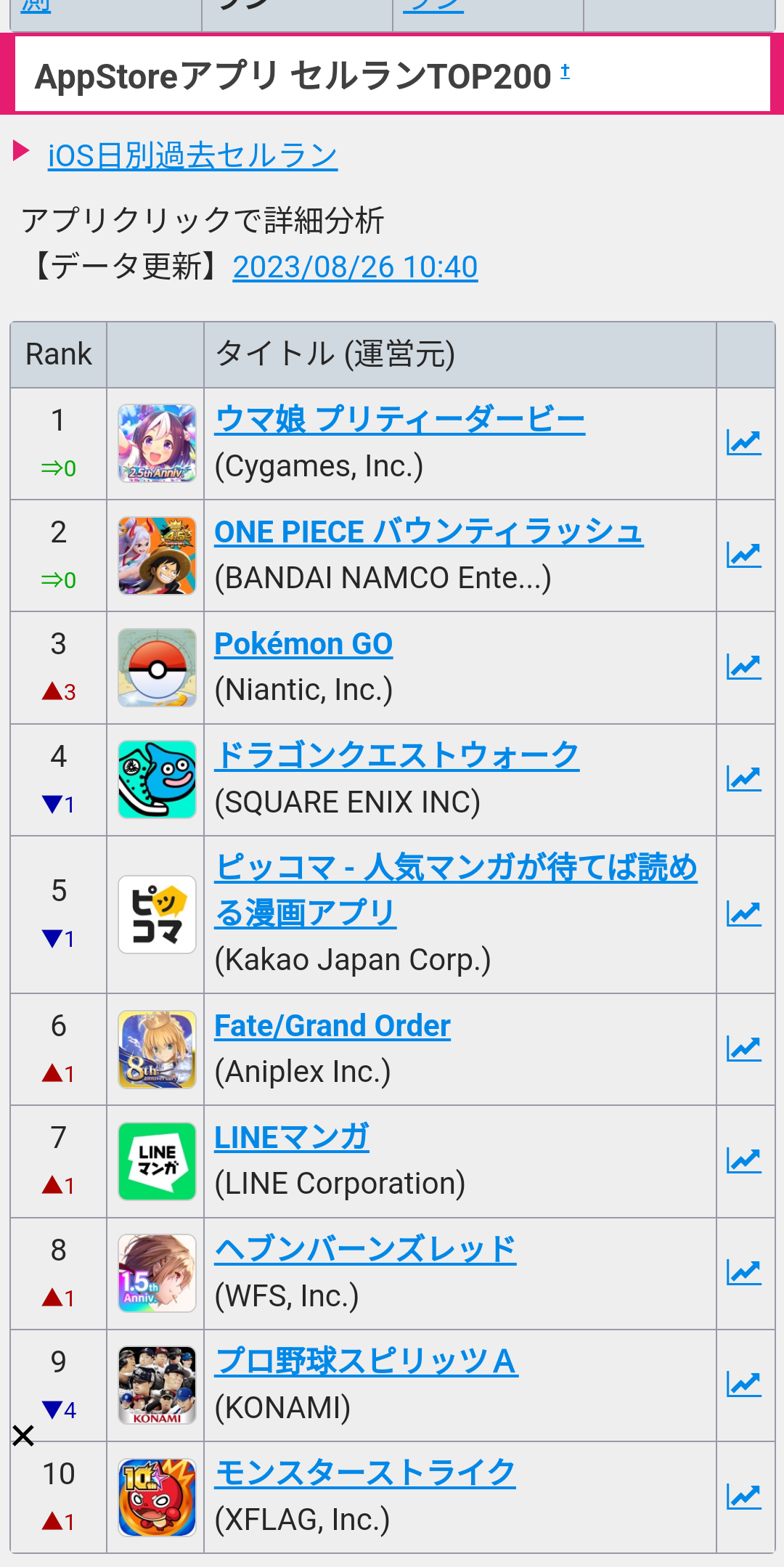
Task: Tap the Pokémon GO app icon
Action: click(157, 667)
